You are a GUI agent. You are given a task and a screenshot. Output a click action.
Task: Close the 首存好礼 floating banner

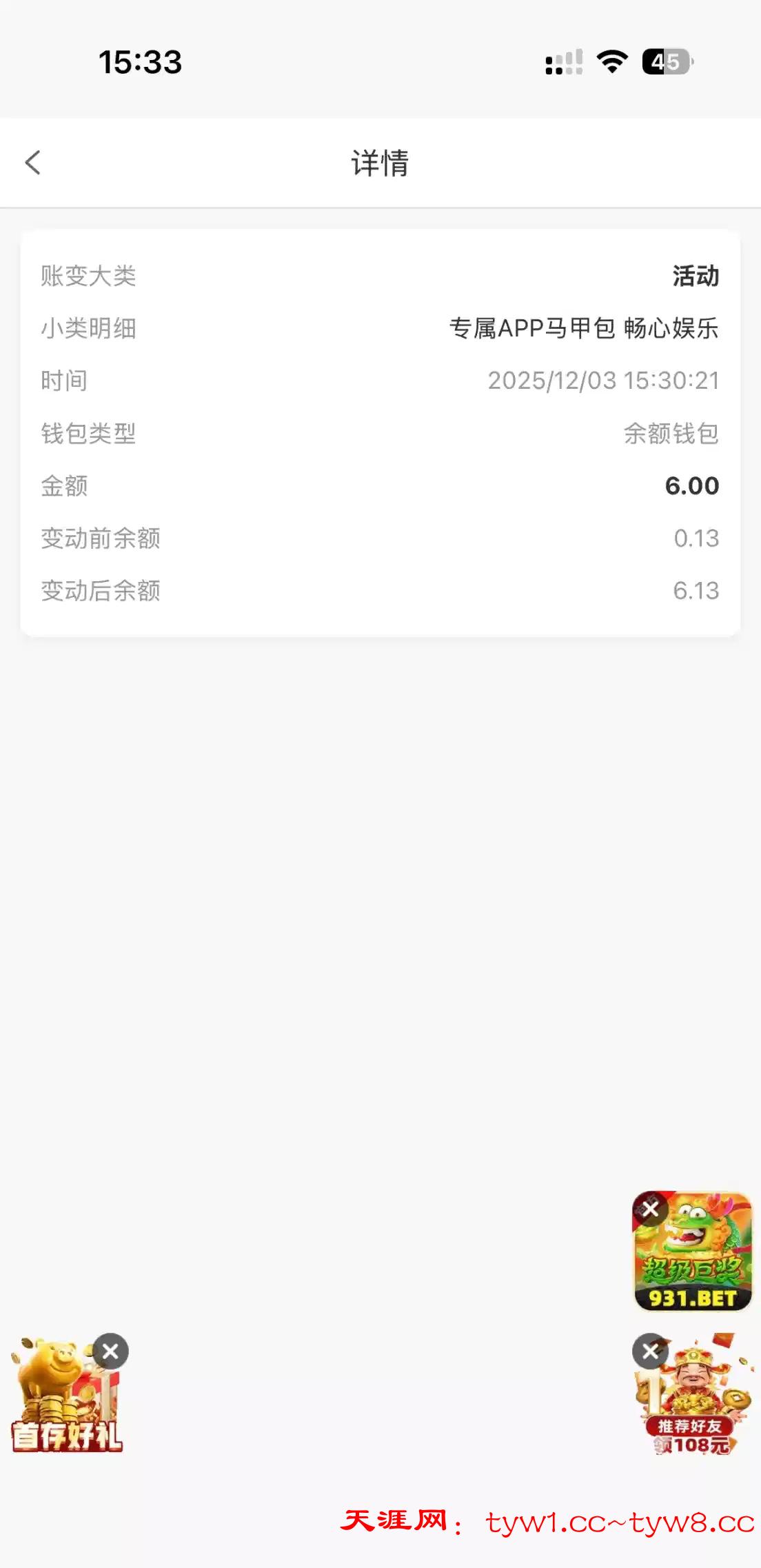coord(110,1351)
